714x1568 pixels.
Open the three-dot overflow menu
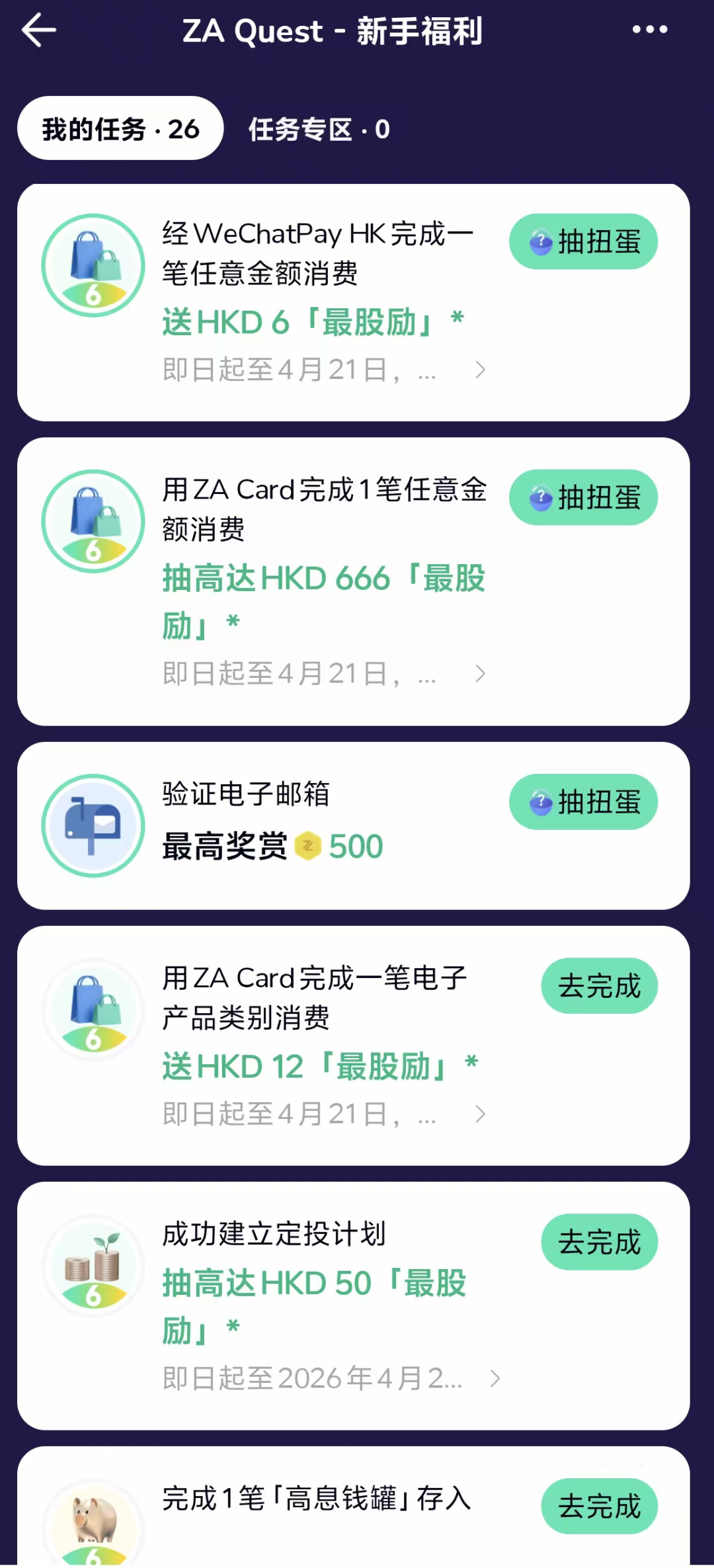coord(649,30)
